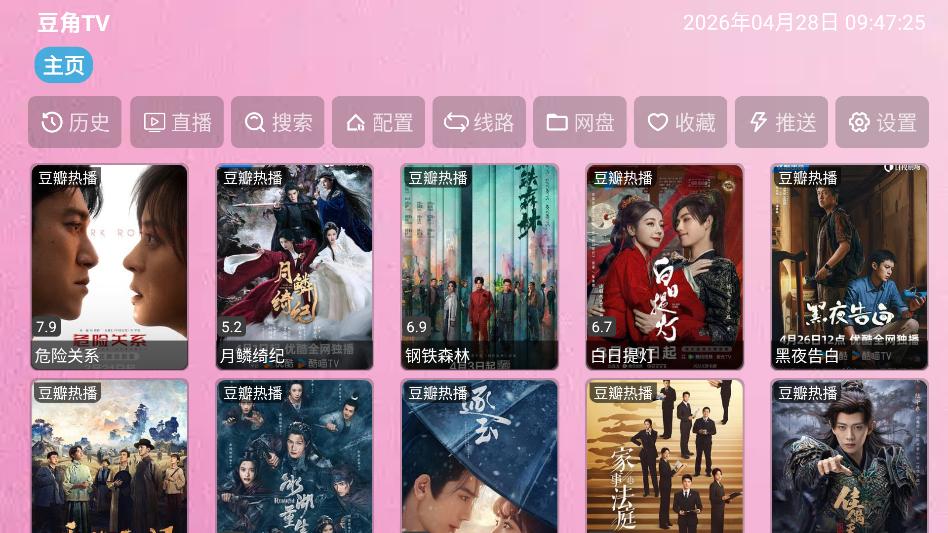Image resolution: width=948 pixels, height=533 pixels.
Task: Open the 搜索 search page
Action: tap(278, 122)
